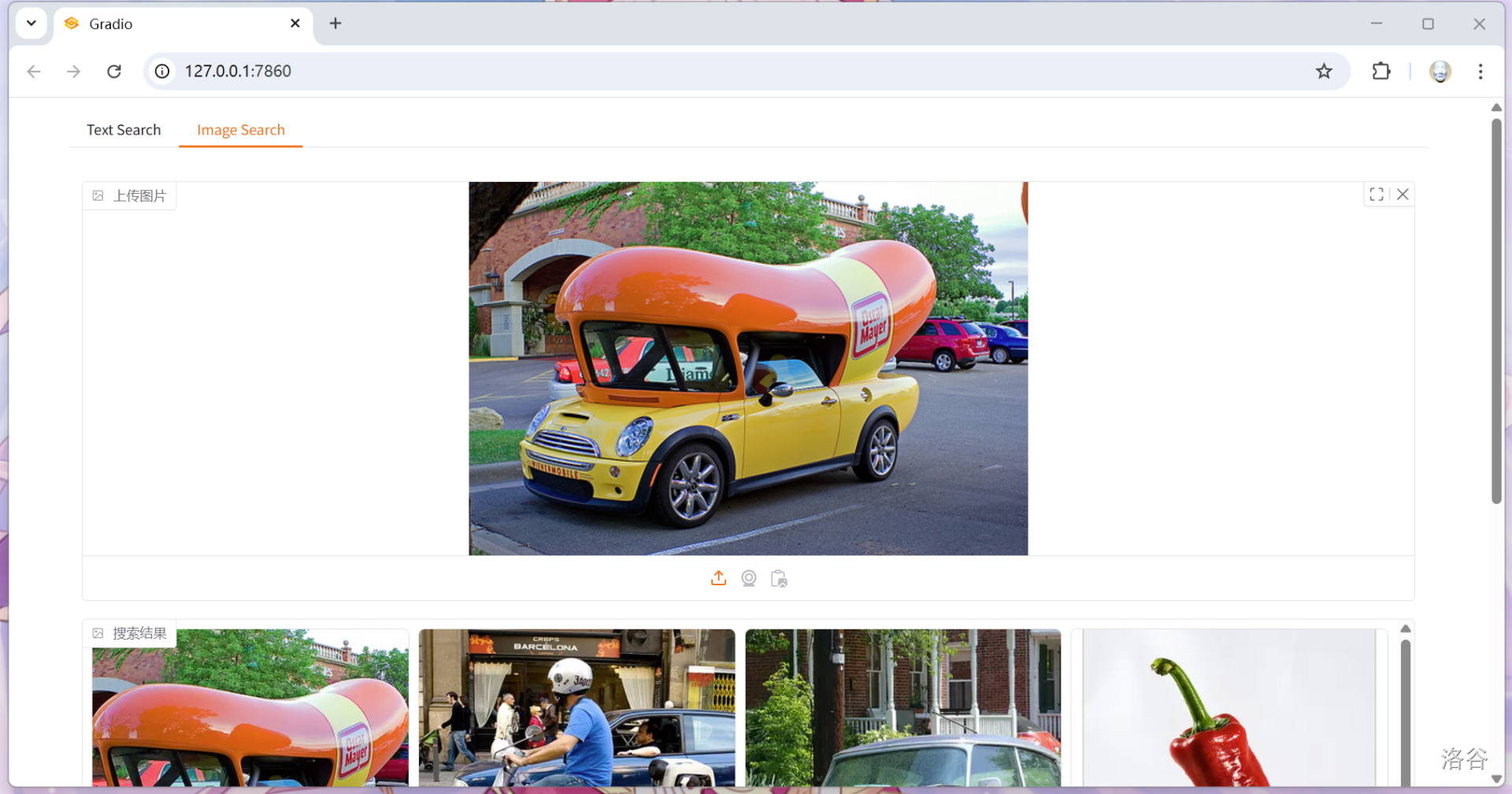The height and width of the screenshot is (794, 1512).
Task: Open the red chili pepper result
Action: pyautogui.click(x=1228, y=709)
